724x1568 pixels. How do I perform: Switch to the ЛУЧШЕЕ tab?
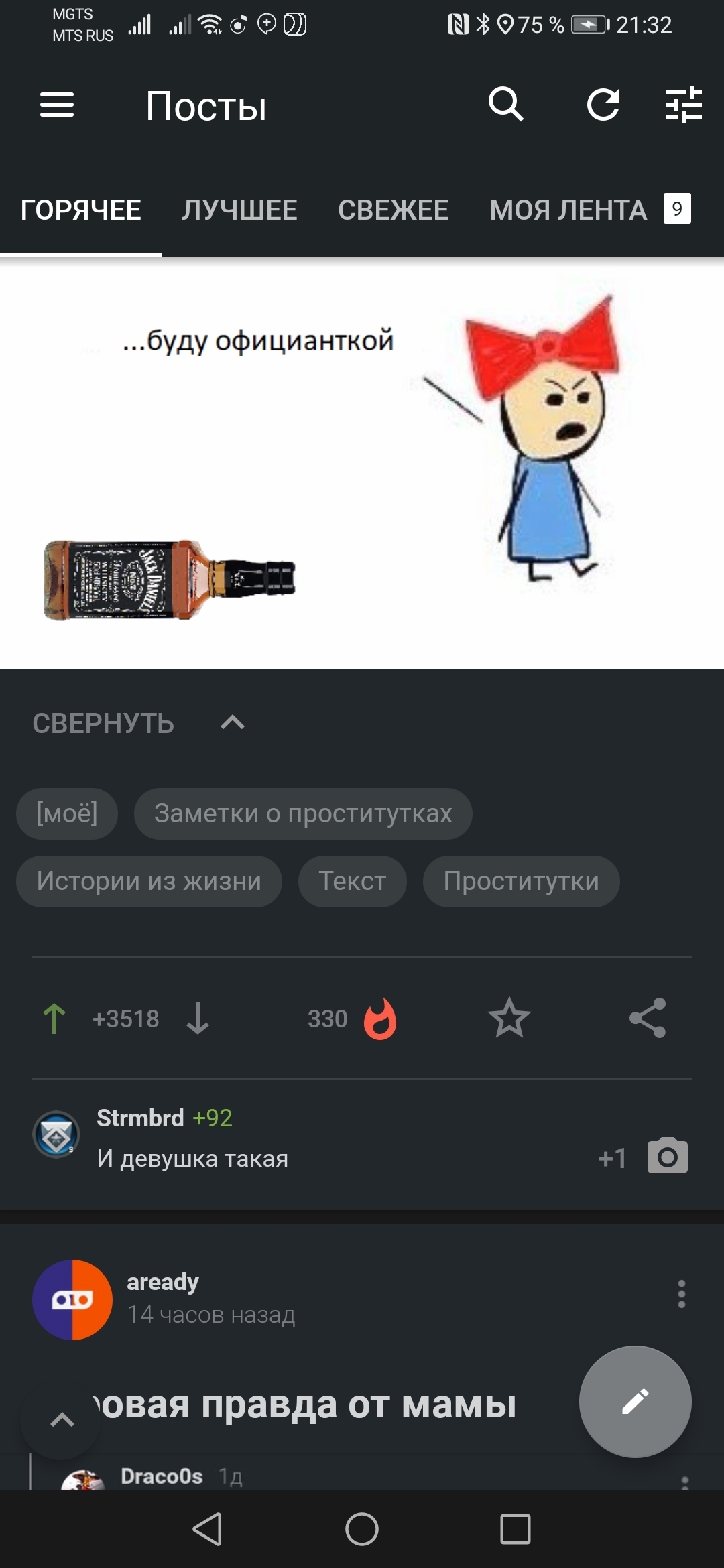pos(239,210)
